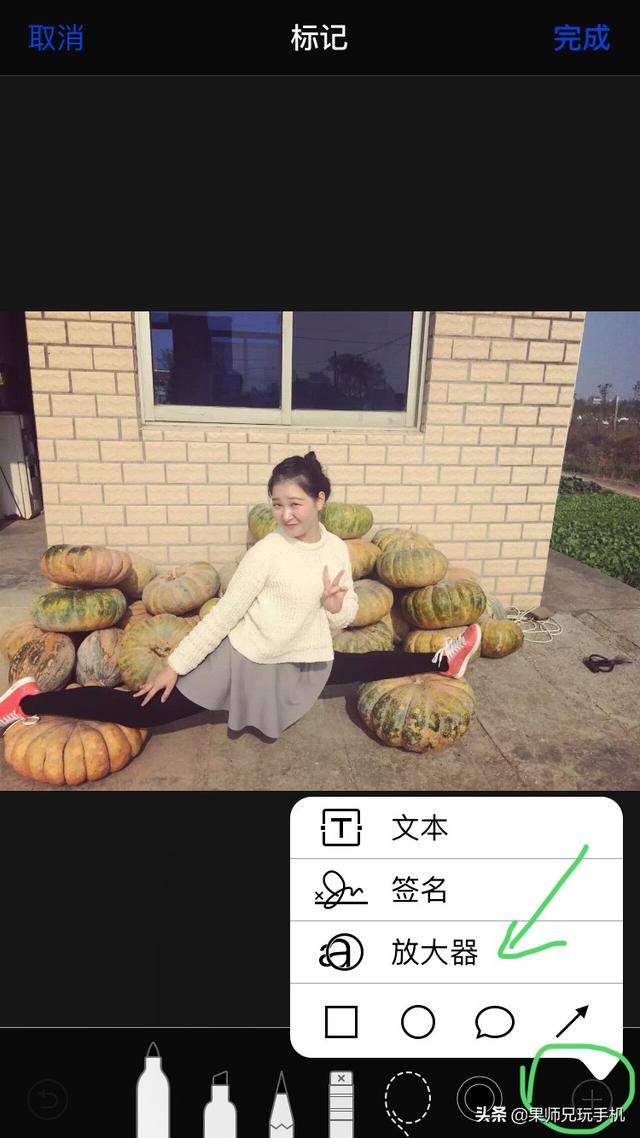The height and width of the screenshot is (1138, 640).
Task: Tap 取消 to cancel markup
Action: coord(56,38)
